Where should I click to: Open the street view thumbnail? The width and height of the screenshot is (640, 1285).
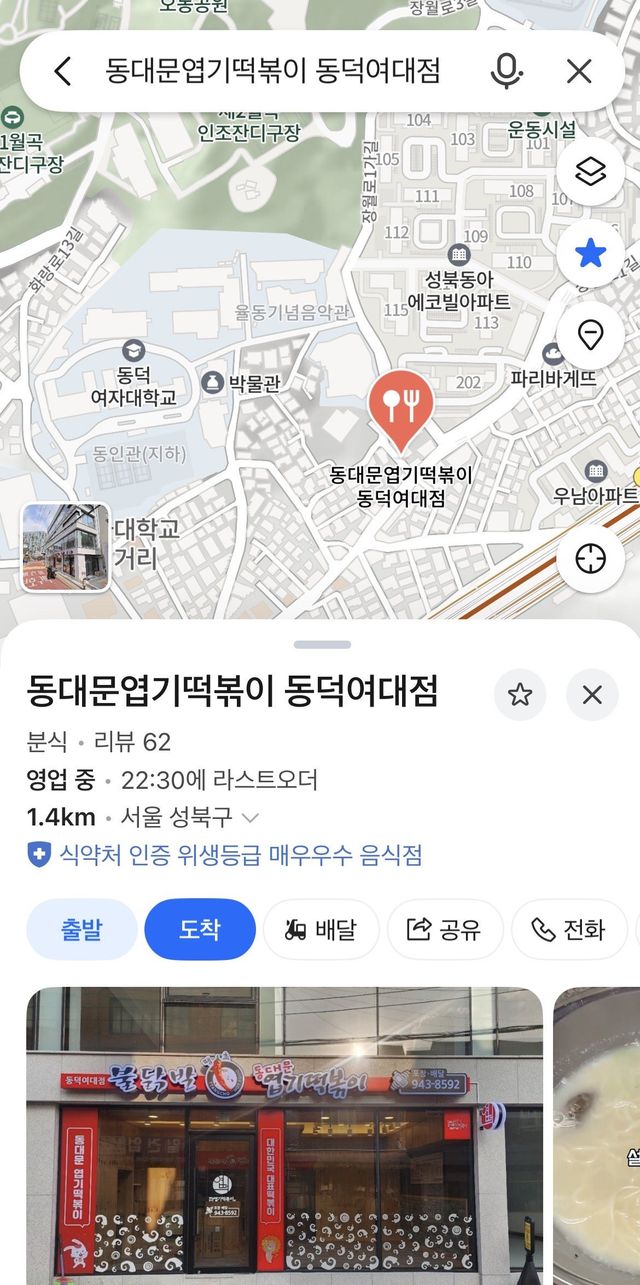[66, 547]
